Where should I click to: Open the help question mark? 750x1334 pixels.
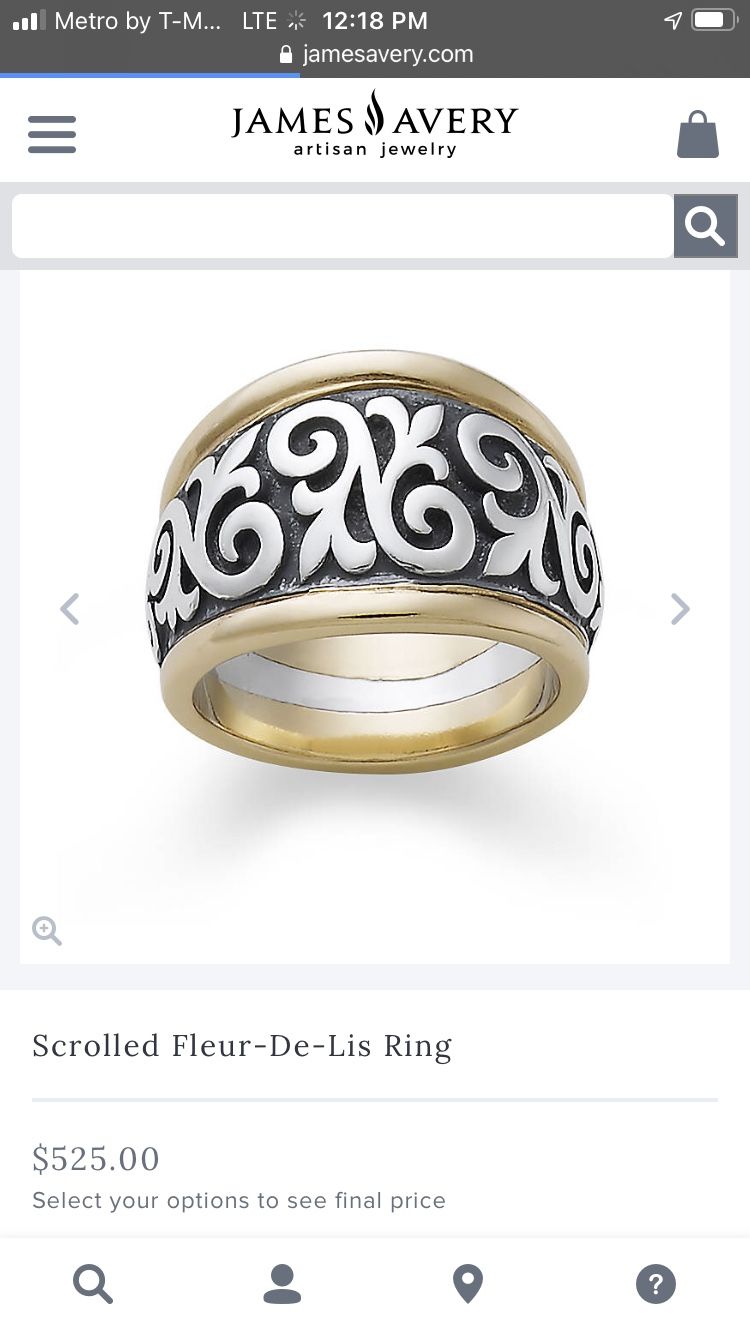(x=656, y=1283)
